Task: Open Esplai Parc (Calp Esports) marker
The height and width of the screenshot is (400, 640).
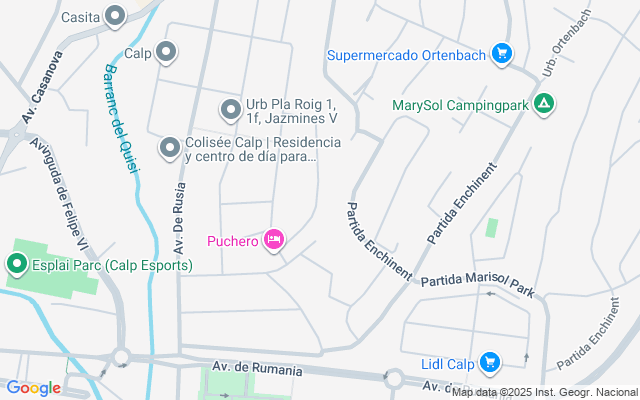Action: [17, 265]
